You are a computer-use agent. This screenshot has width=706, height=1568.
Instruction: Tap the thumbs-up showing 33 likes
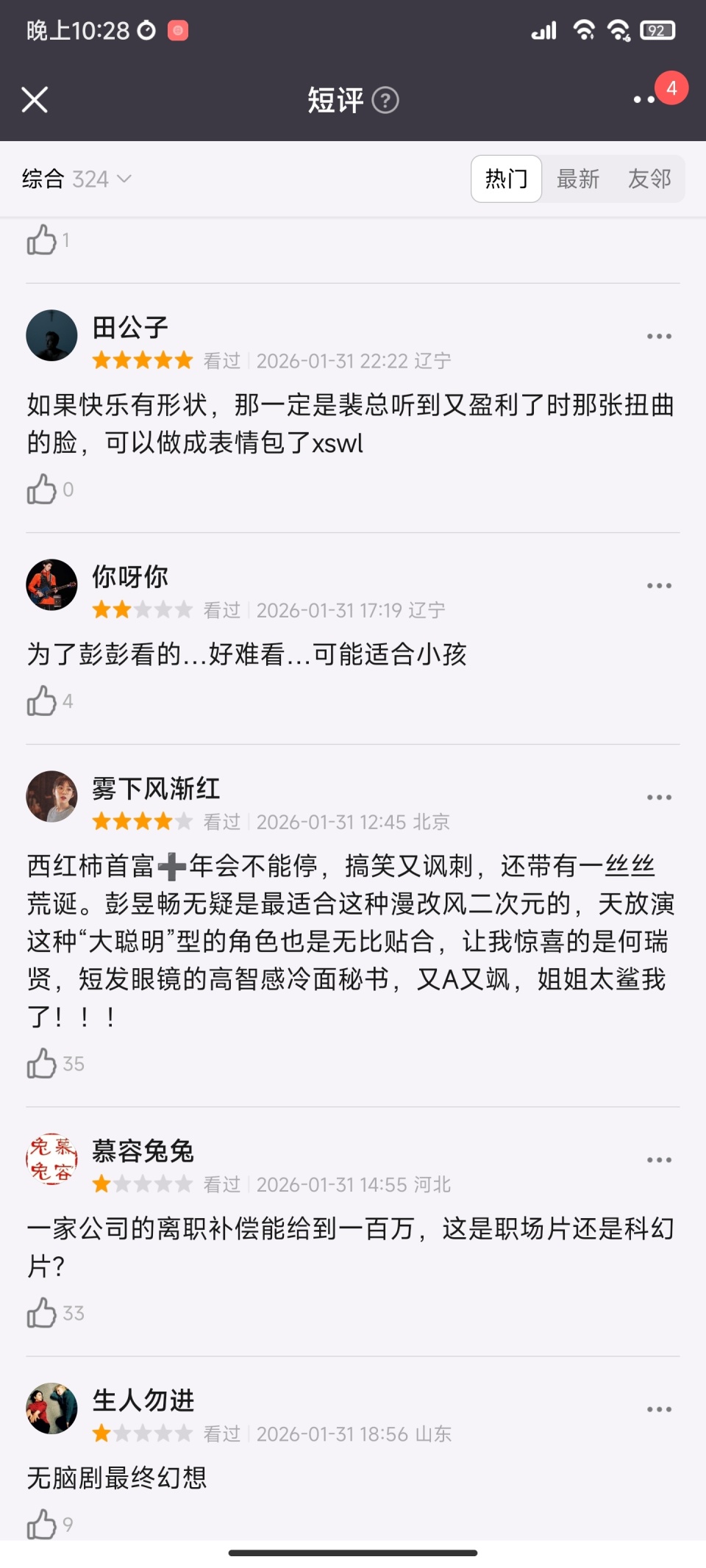(x=43, y=1314)
